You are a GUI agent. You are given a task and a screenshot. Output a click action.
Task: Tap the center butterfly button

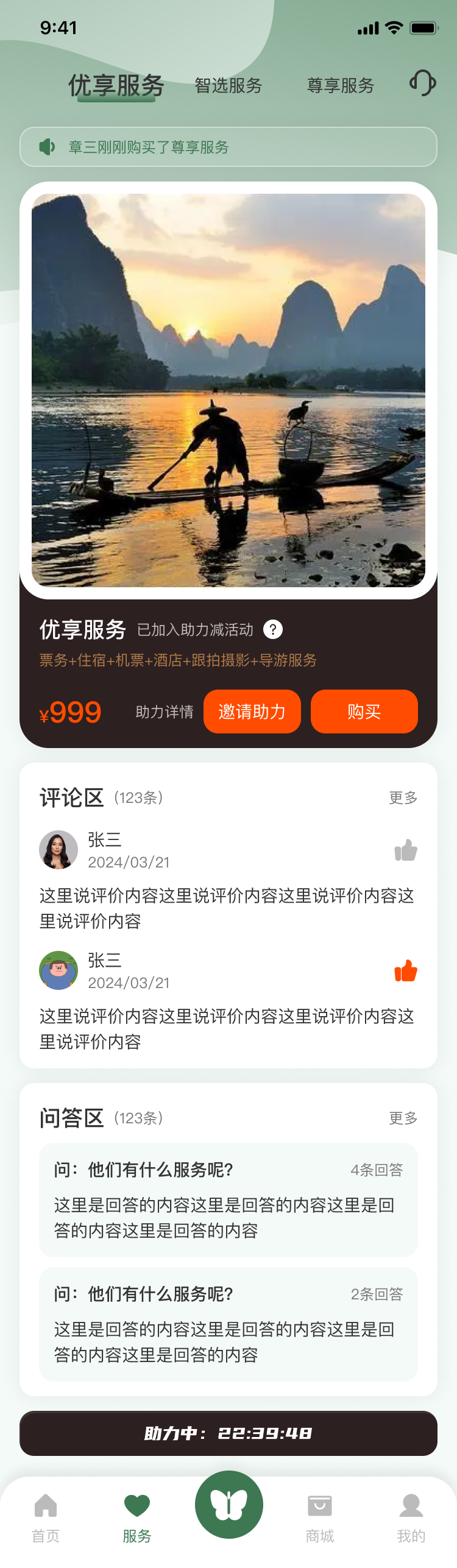228,1504
